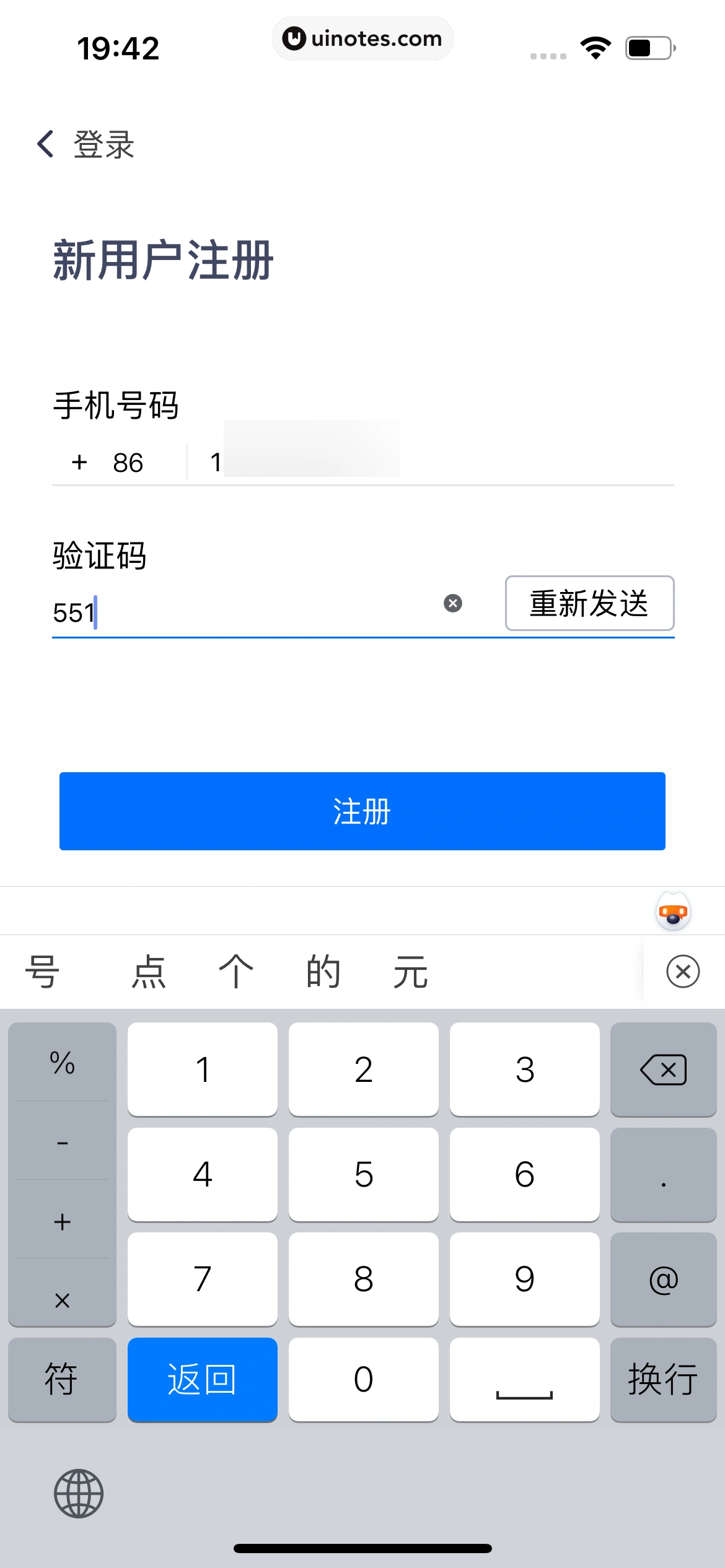Tap 注册 to submit registration
This screenshot has width=725, height=1568.
362,811
